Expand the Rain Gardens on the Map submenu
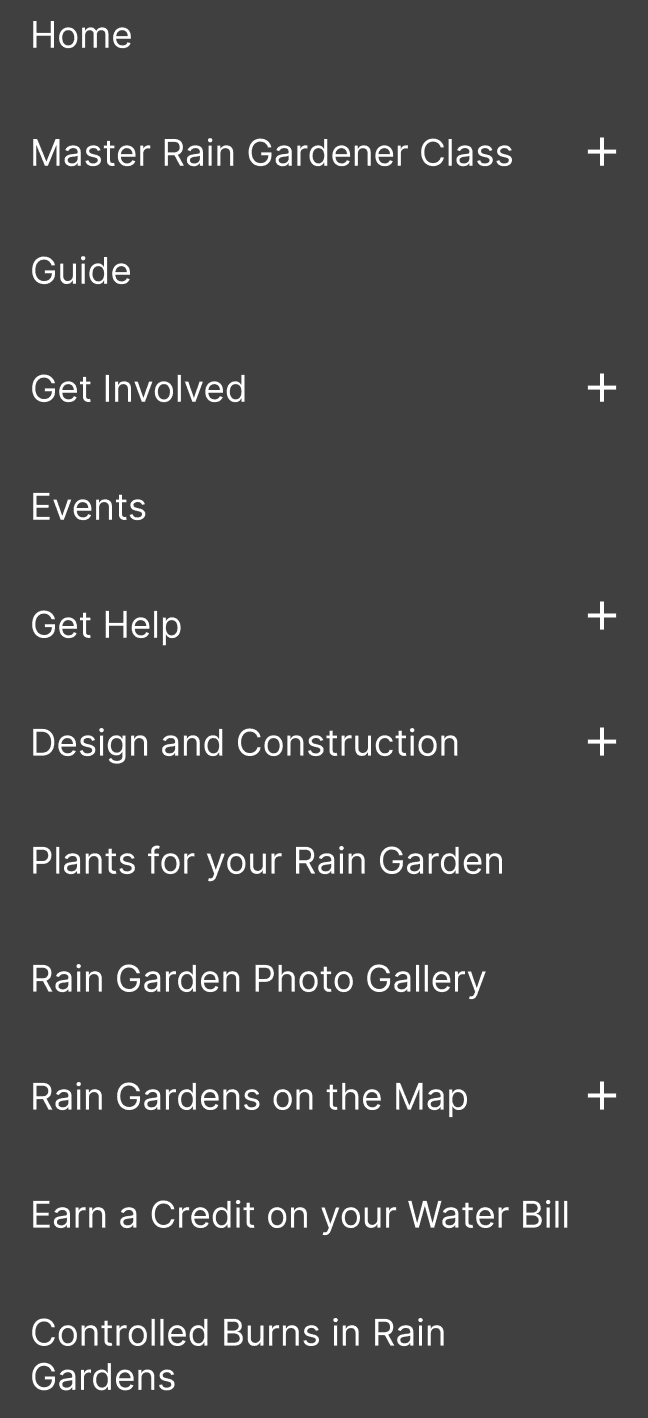The width and height of the screenshot is (648, 1418). coord(601,1096)
